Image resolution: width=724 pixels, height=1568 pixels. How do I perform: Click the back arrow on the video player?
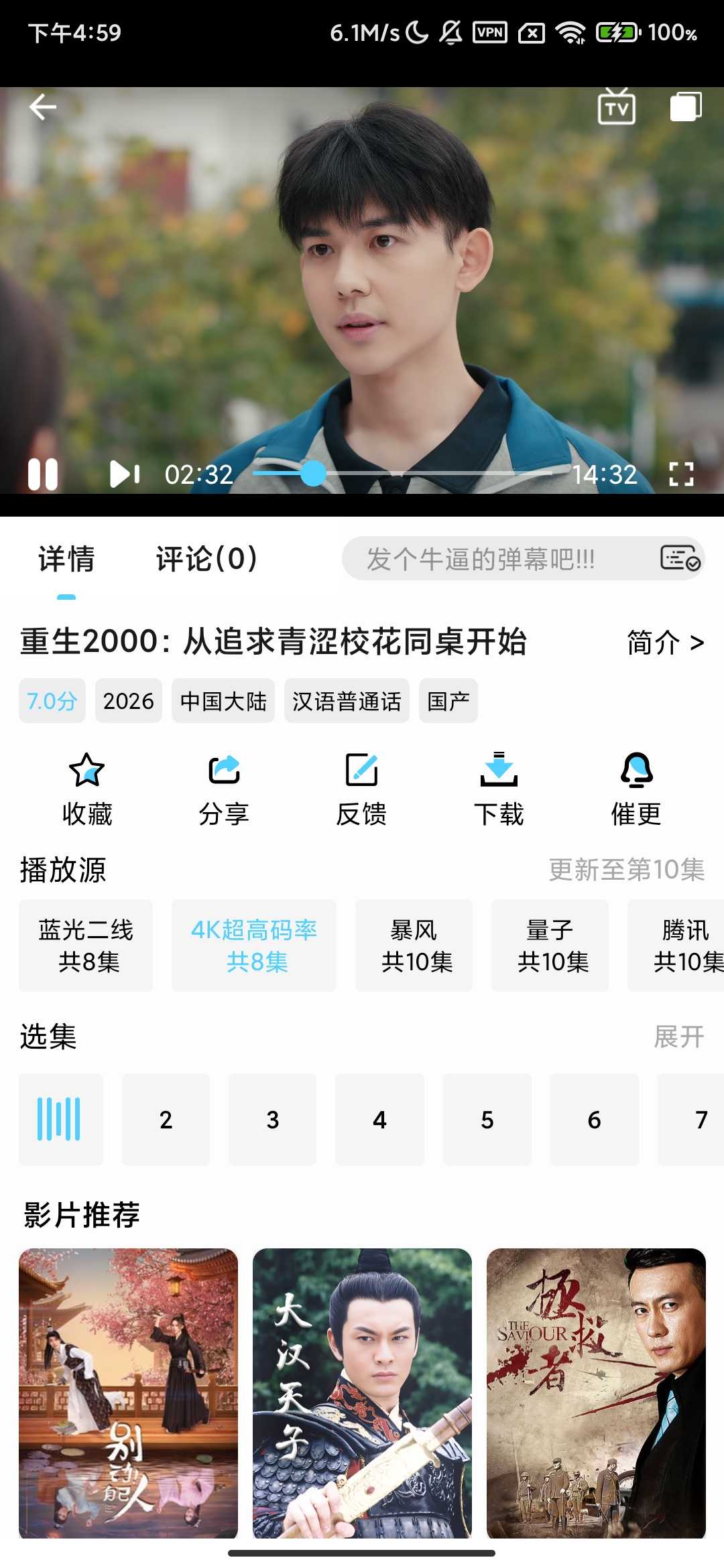tap(42, 106)
